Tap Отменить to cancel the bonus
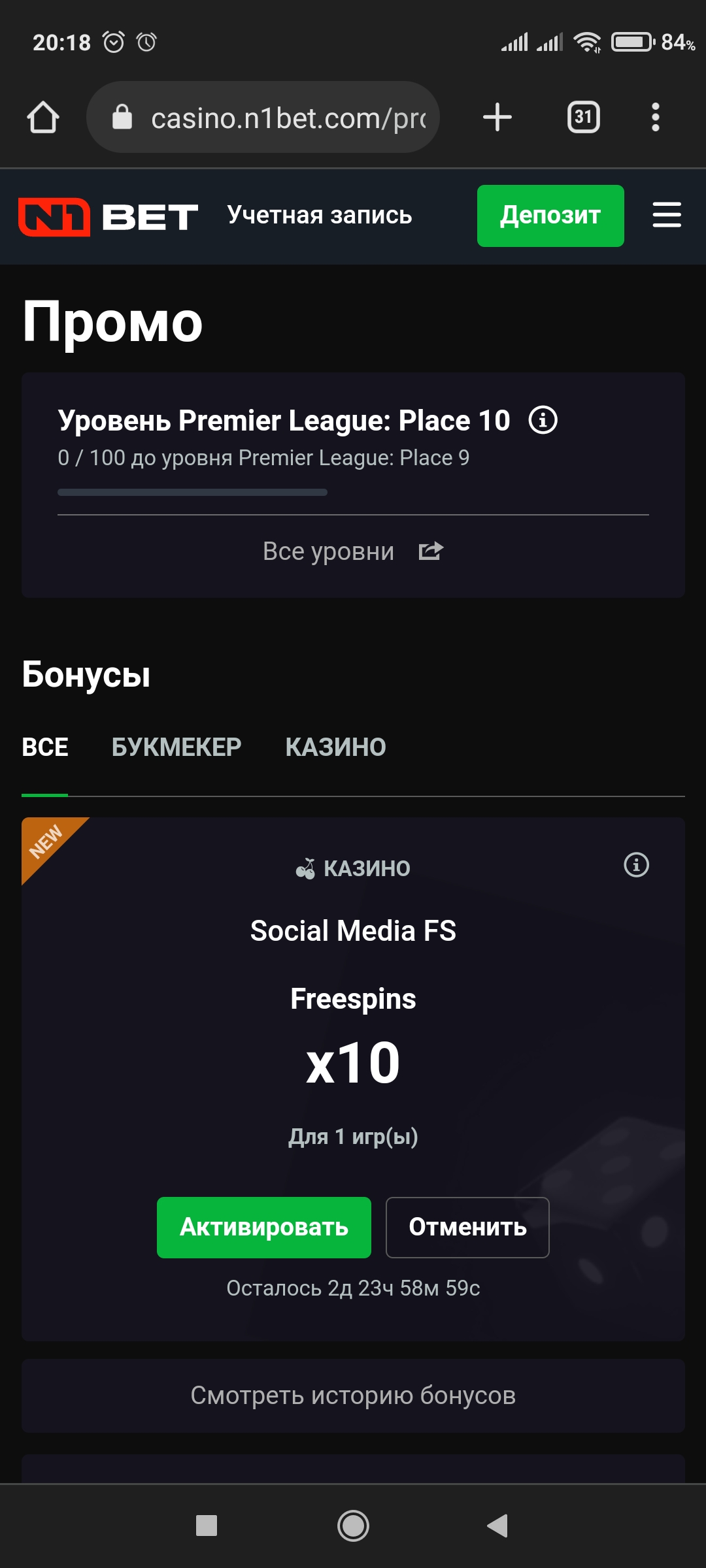 pyautogui.click(x=467, y=1227)
